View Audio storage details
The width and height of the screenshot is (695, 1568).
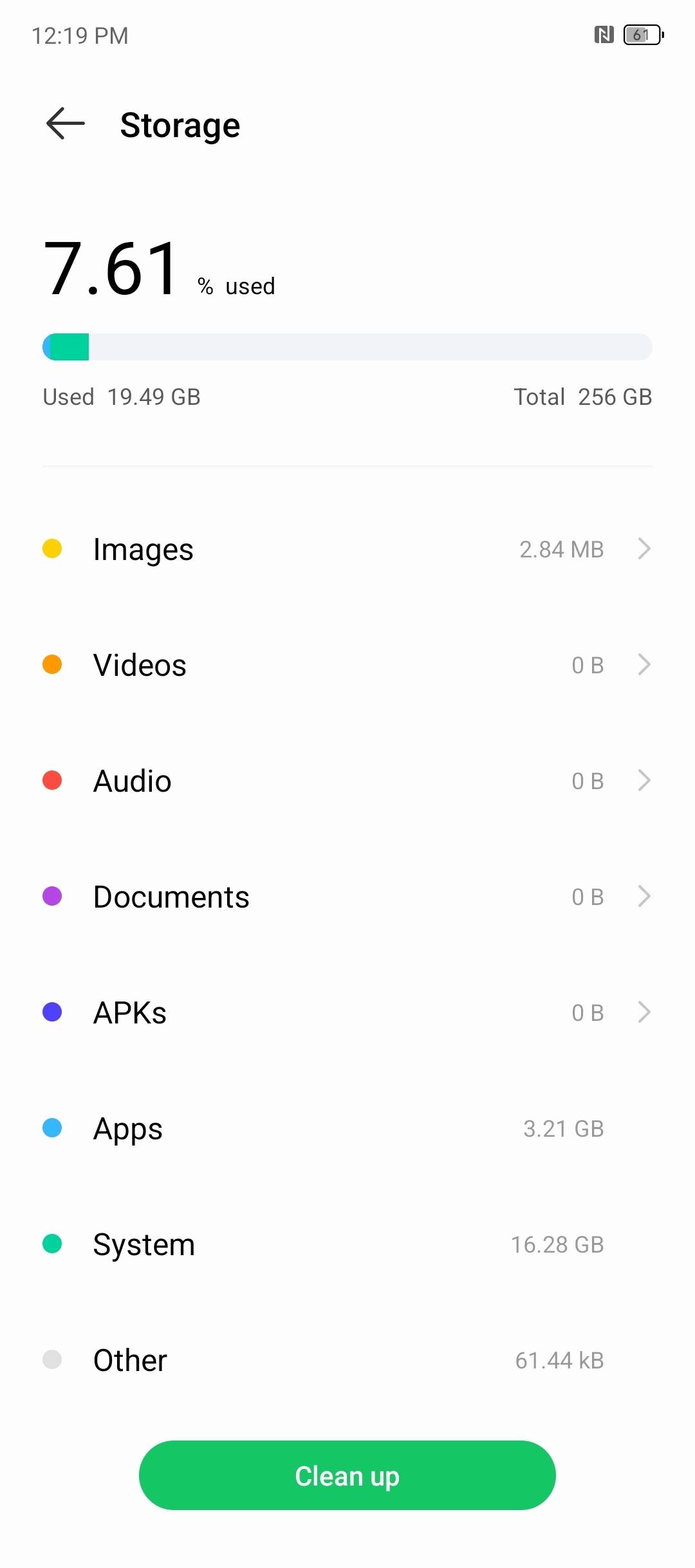(x=347, y=781)
